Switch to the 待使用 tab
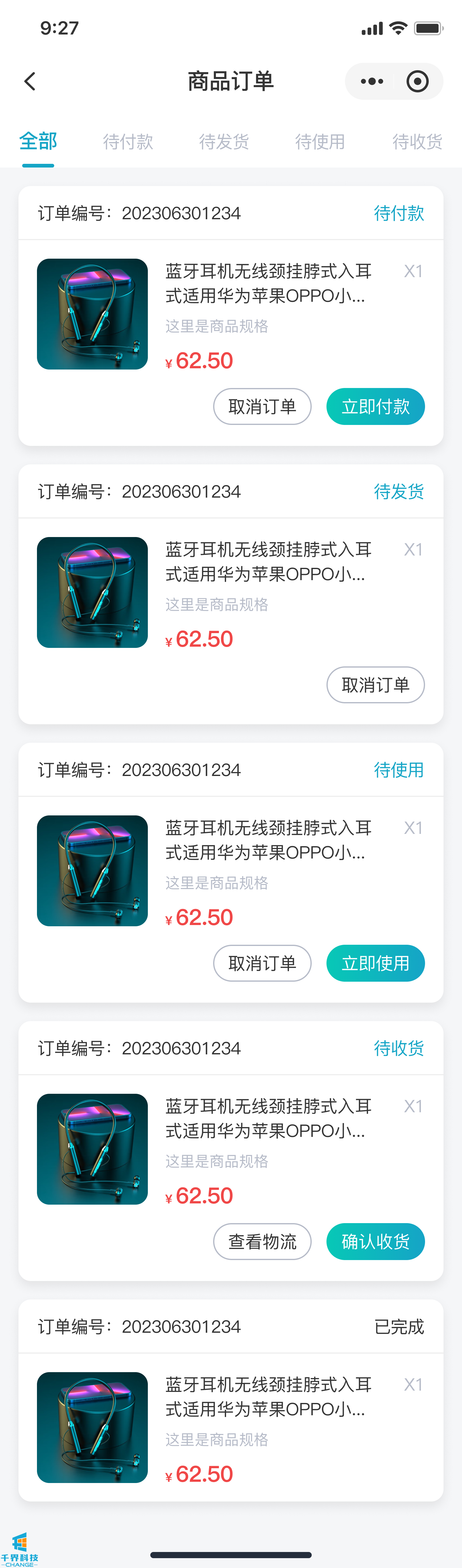Screen dimensions: 462x1568 tap(320, 142)
